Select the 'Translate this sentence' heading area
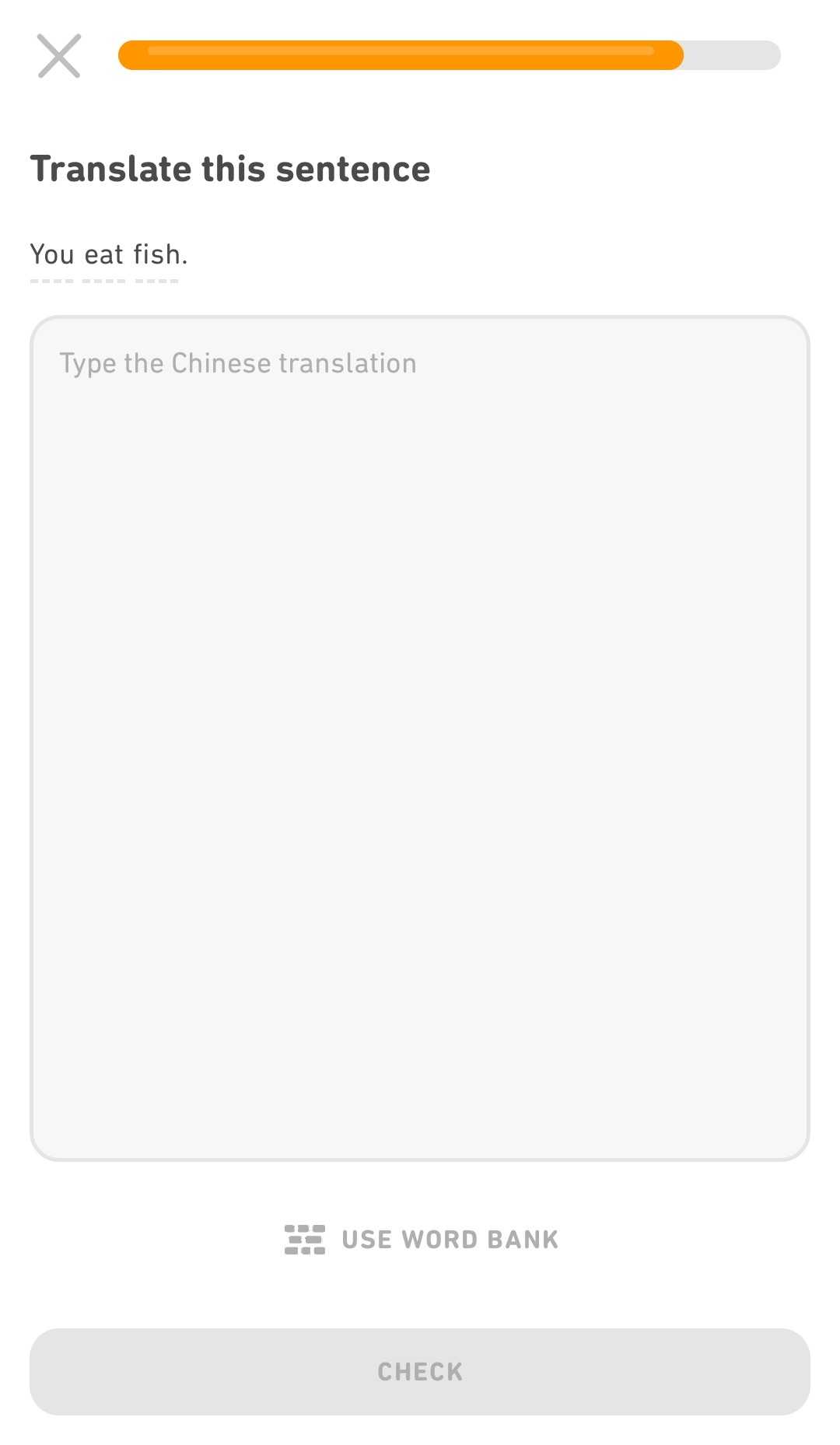The image size is (840, 1445). (230, 167)
